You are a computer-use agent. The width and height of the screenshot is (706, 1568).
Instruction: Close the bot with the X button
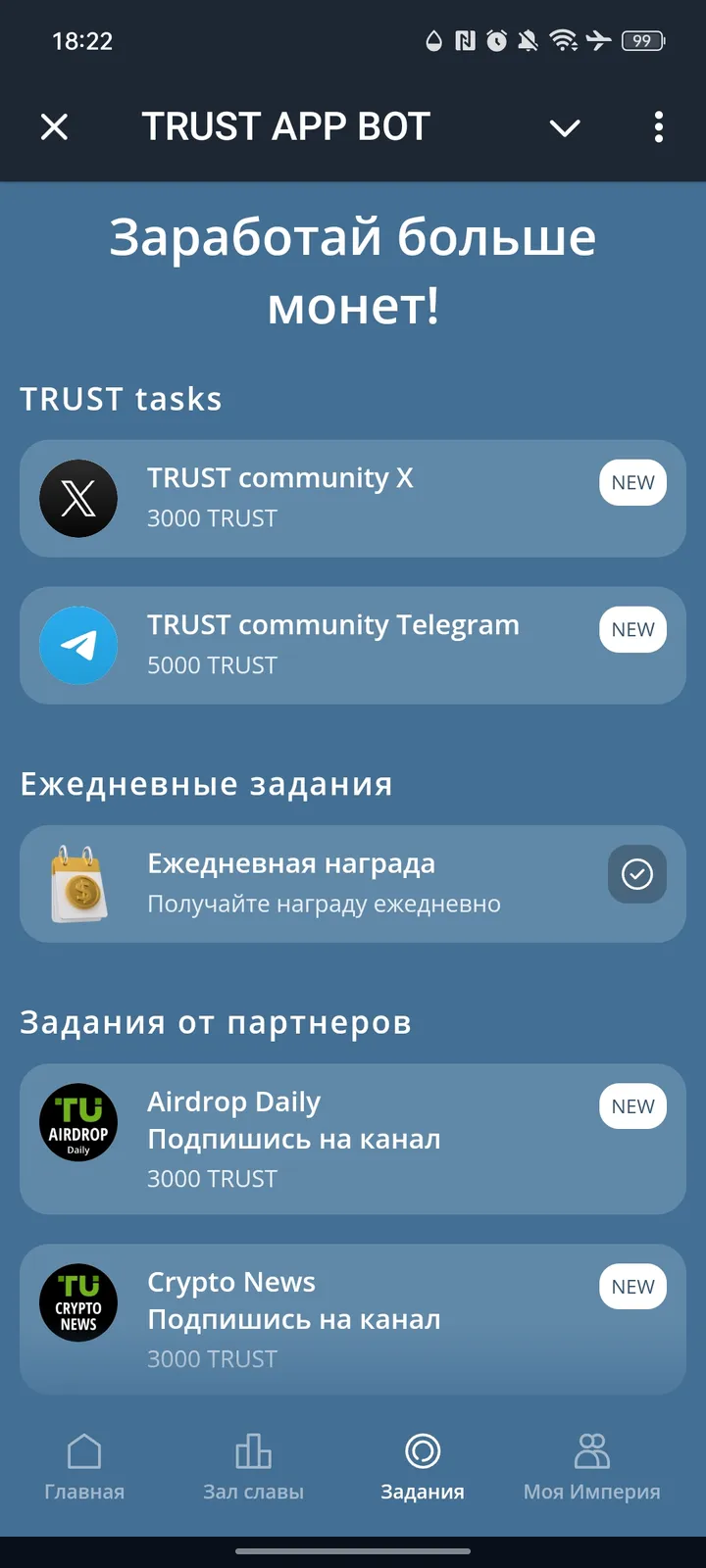click(55, 127)
